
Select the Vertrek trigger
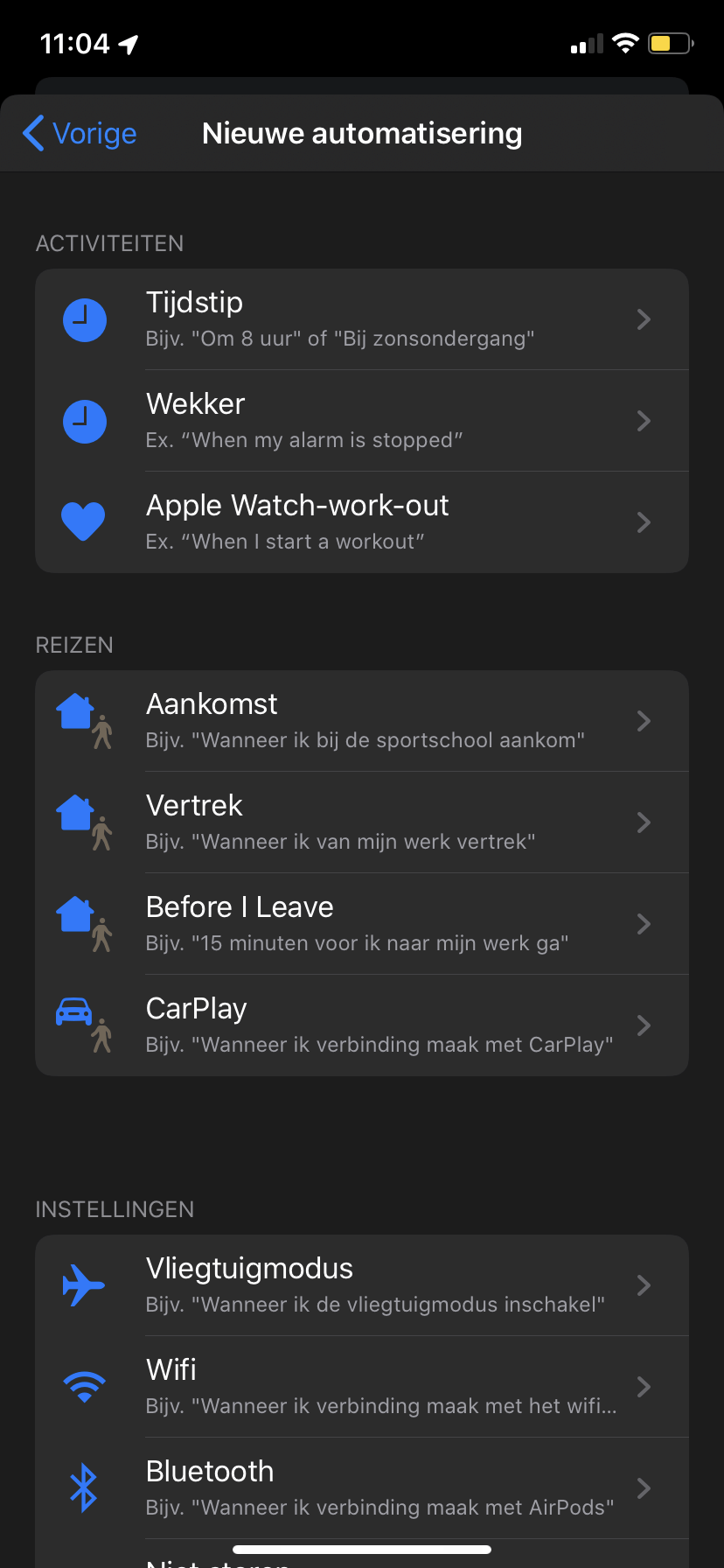[x=361, y=822]
